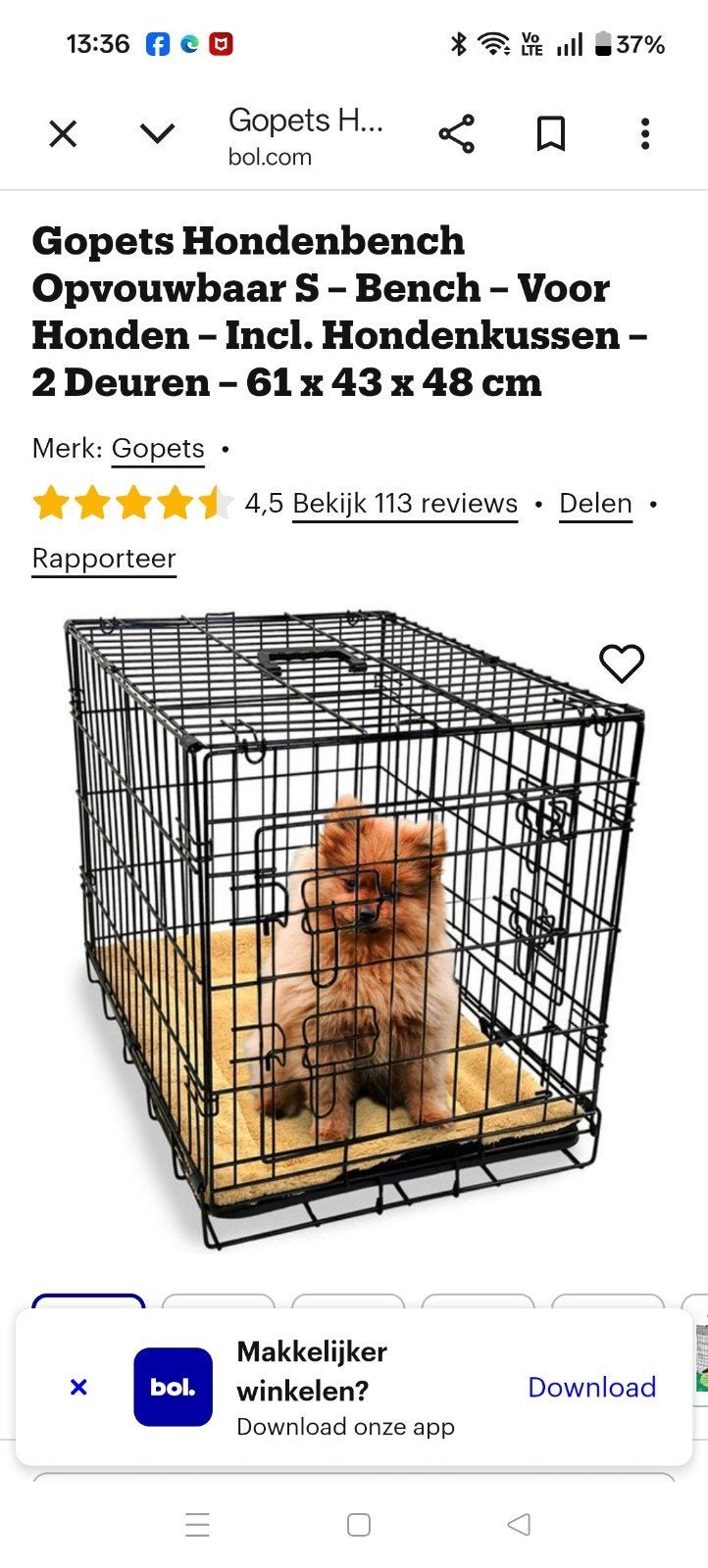Bookmark this page in the browser
This screenshot has height=1568, width=708.
pyautogui.click(x=551, y=133)
